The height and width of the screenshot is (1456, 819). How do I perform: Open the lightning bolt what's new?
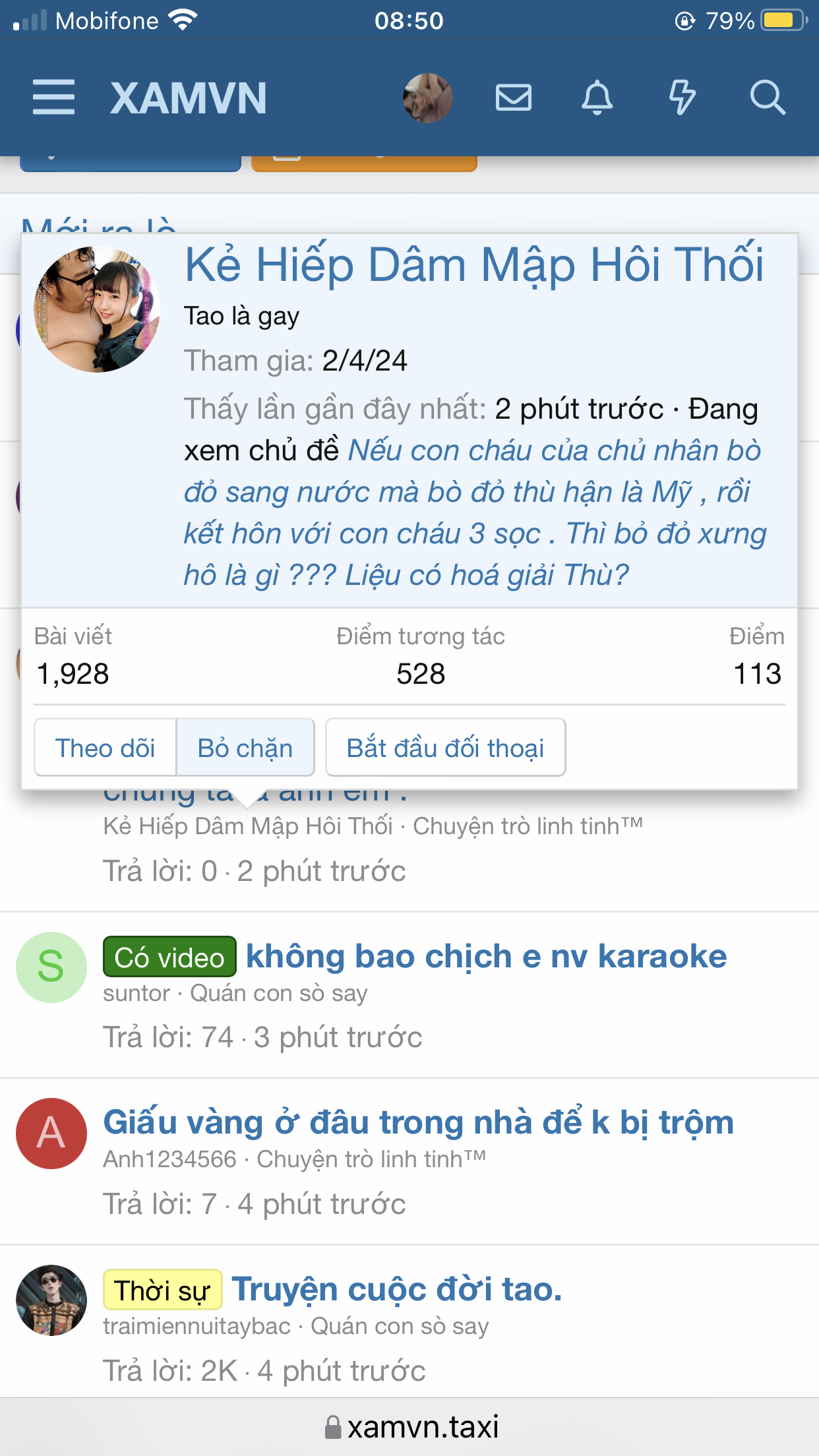point(682,98)
